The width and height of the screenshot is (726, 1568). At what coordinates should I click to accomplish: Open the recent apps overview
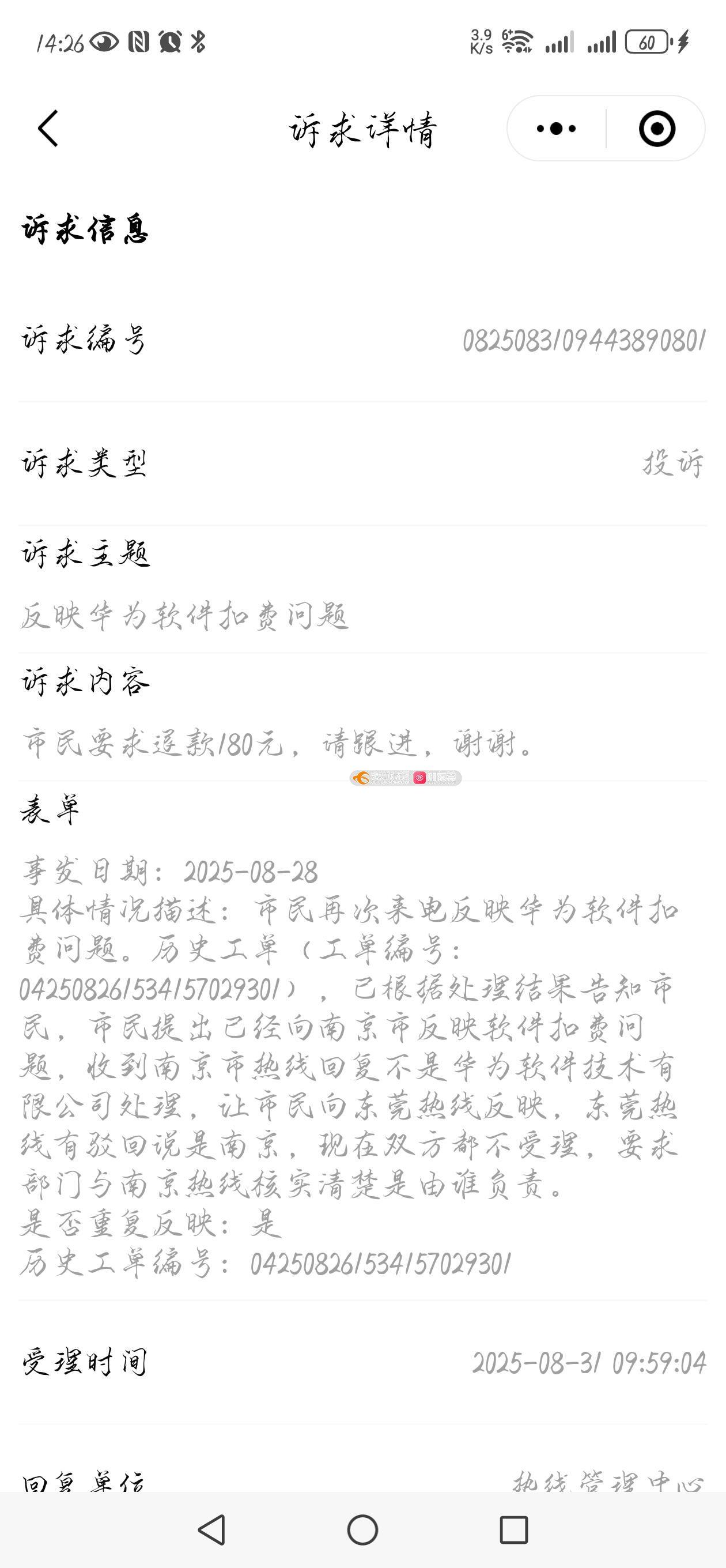click(x=513, y=1529)
